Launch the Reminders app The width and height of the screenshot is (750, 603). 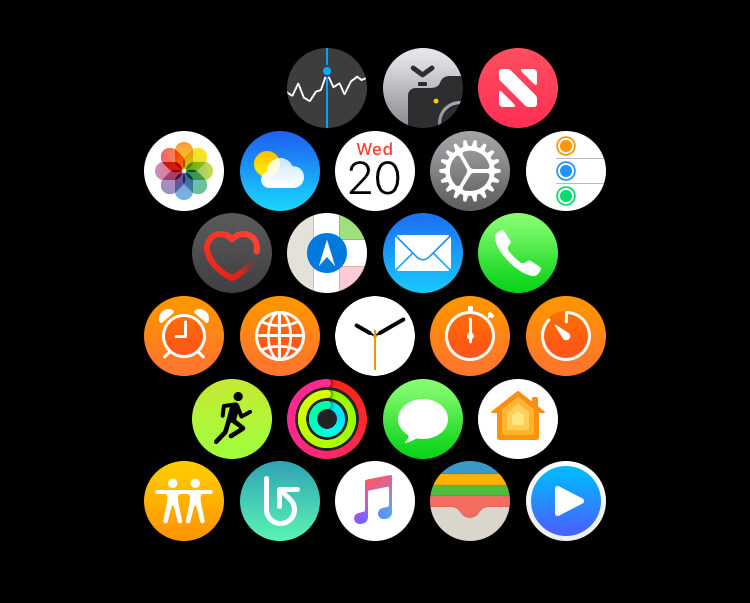point(565,171)
